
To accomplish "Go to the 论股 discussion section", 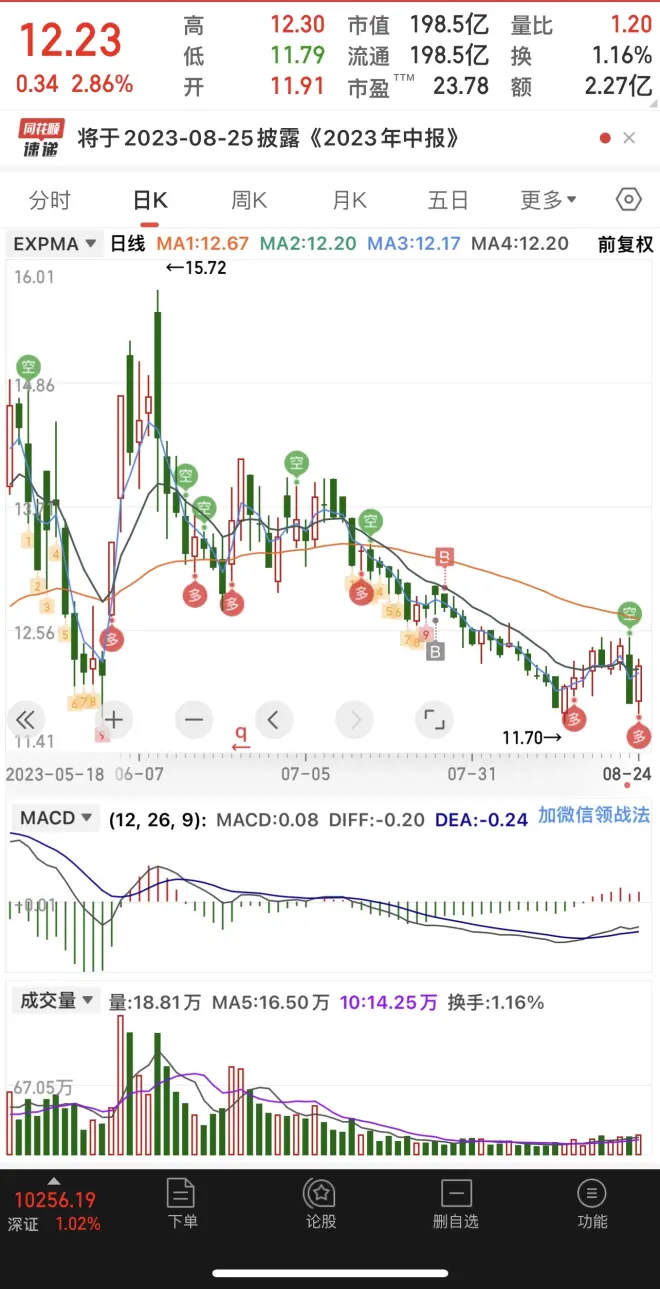I will 321,1203.
